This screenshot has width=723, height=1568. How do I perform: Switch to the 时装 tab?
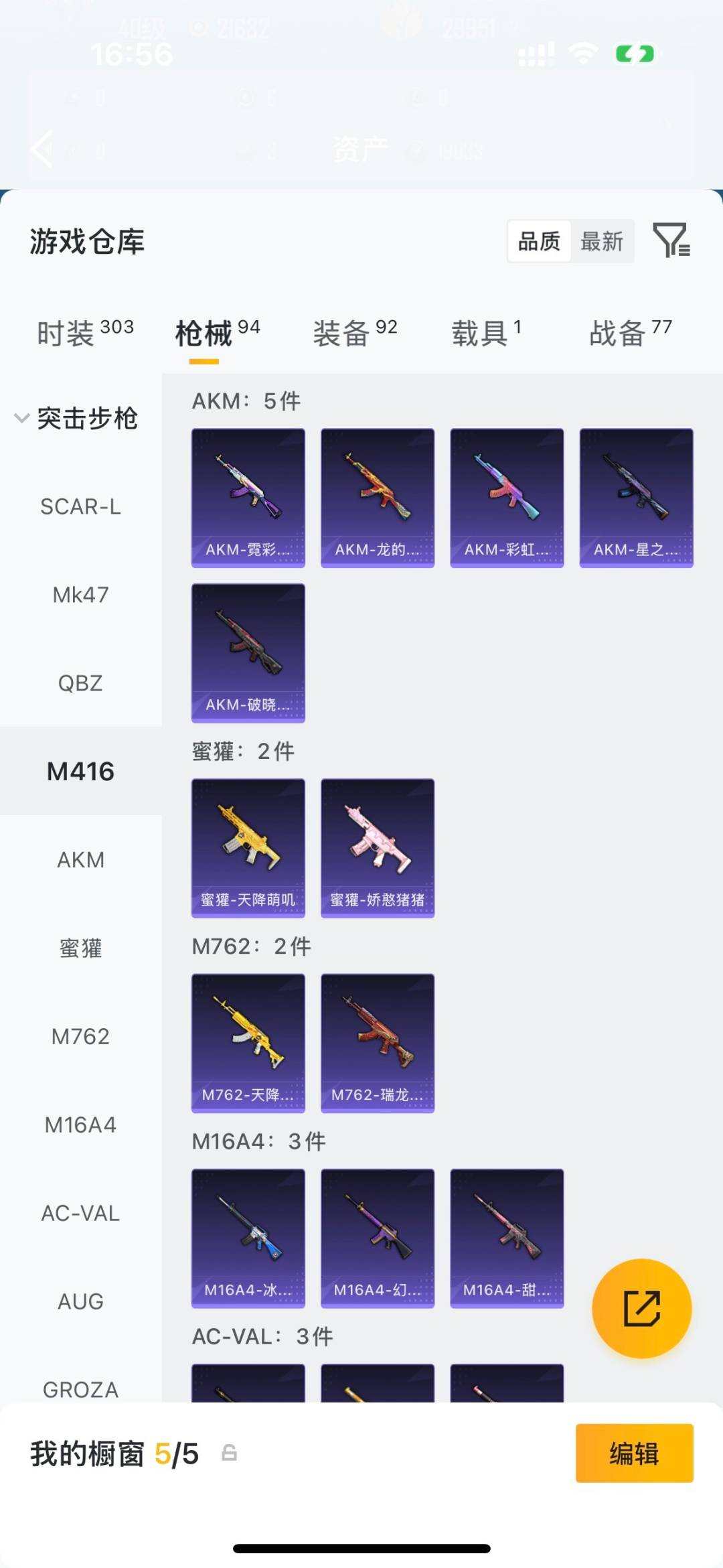(x=85, y=333)
